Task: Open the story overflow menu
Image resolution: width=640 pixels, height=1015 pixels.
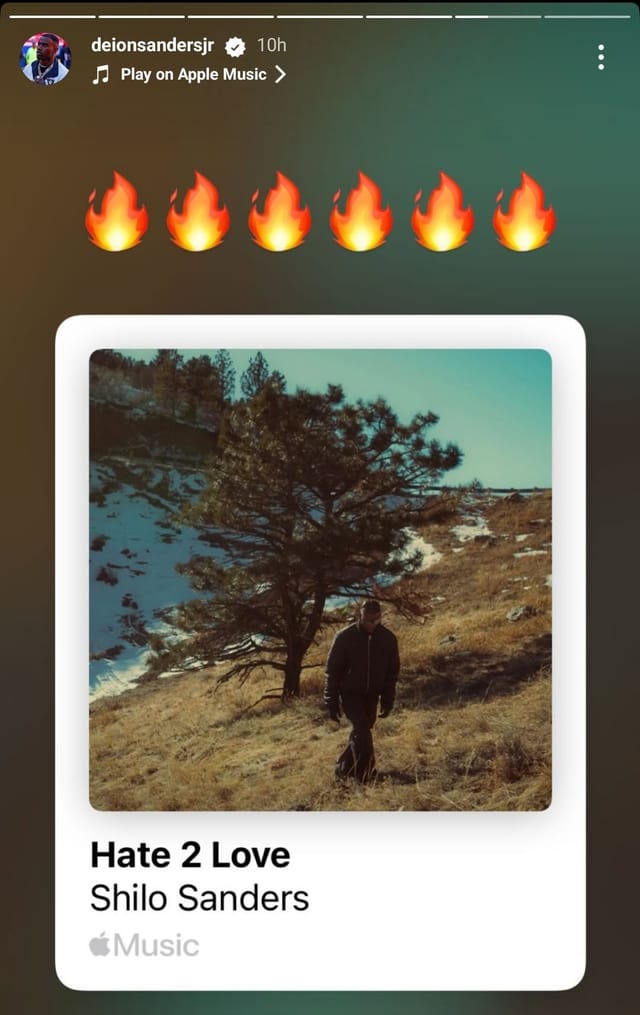Action: coord(600,57)
